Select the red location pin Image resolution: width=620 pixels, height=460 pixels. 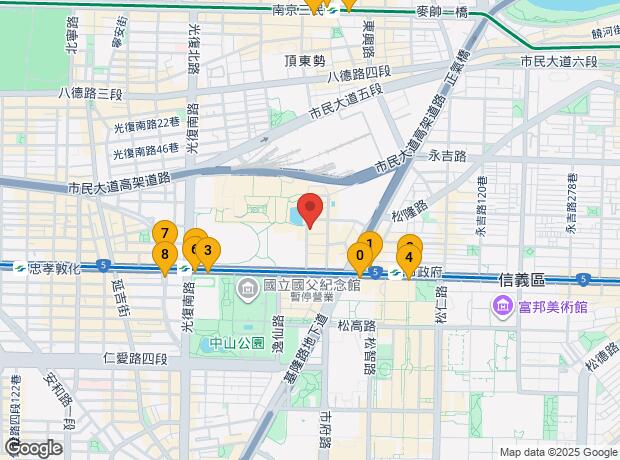click(310, 209)
